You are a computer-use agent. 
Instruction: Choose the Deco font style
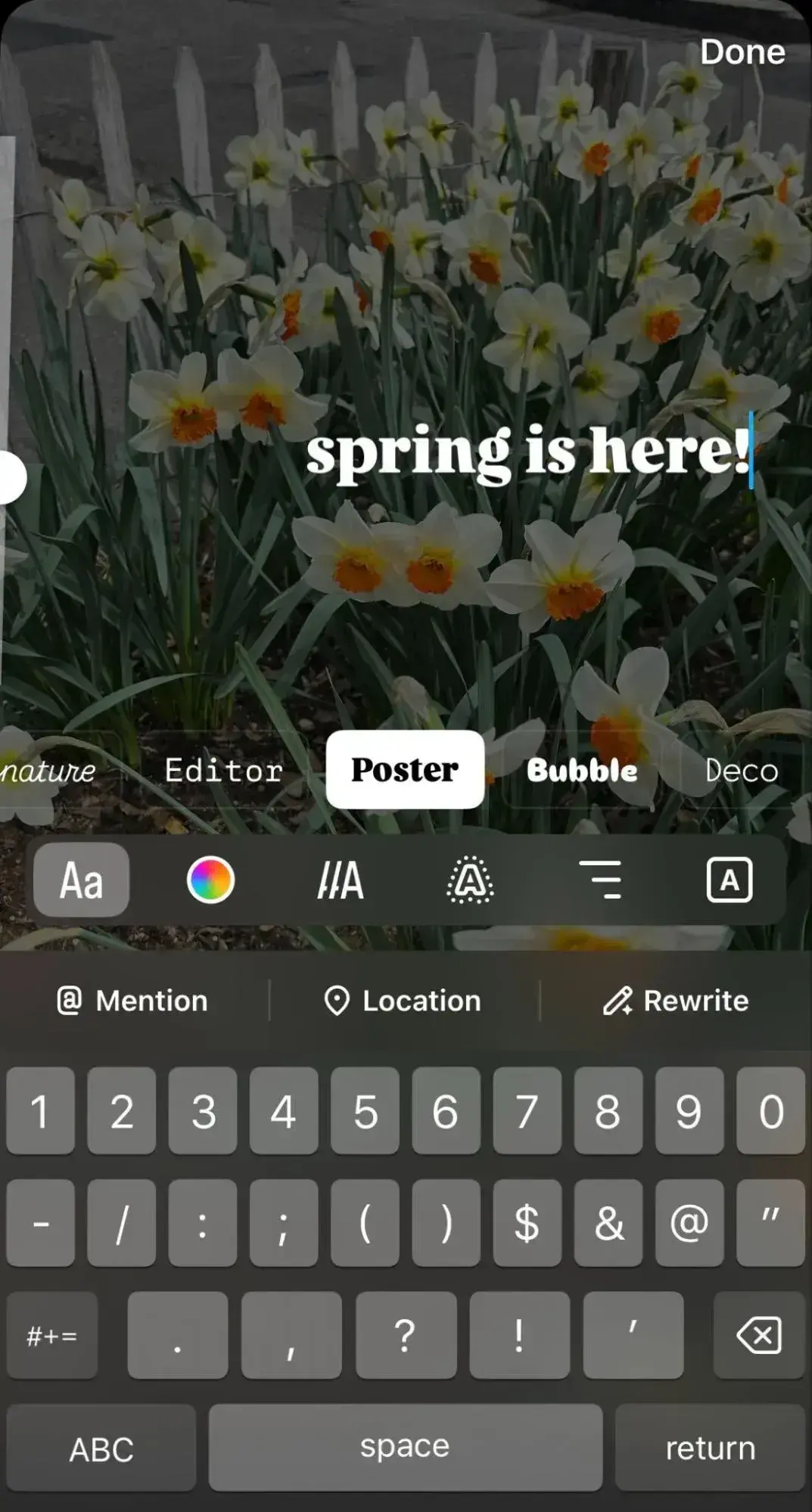741,771
